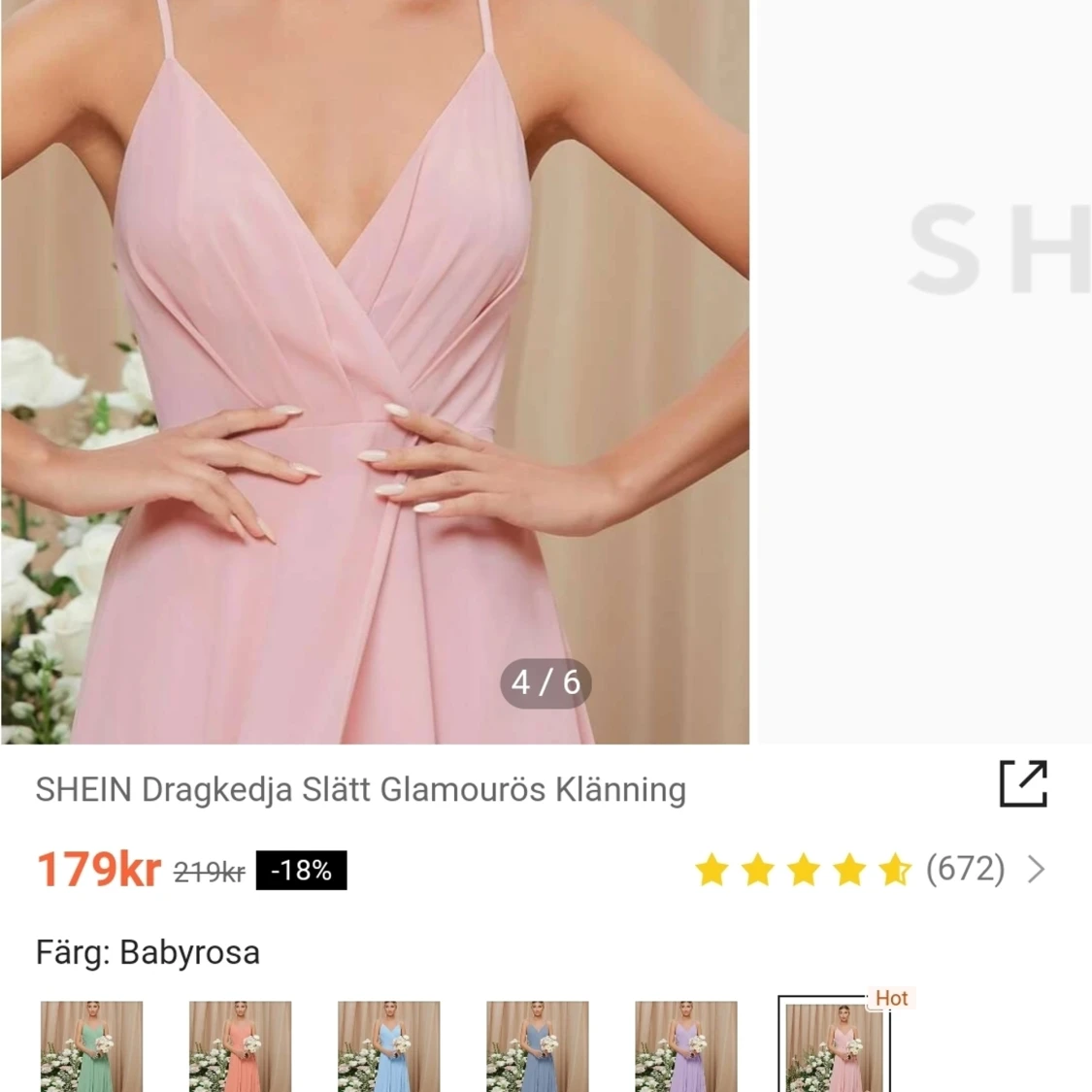
Task: Tap the Babyrosa swatch marked Hot
Action: click(834, 1048)
